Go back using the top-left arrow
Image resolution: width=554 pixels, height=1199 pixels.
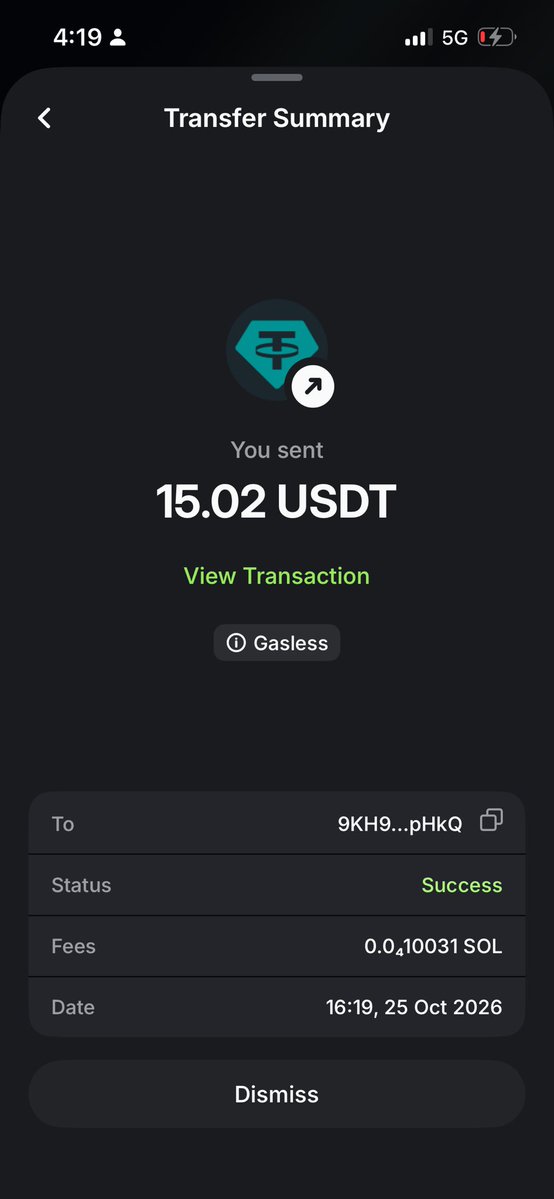pos(44,119)
